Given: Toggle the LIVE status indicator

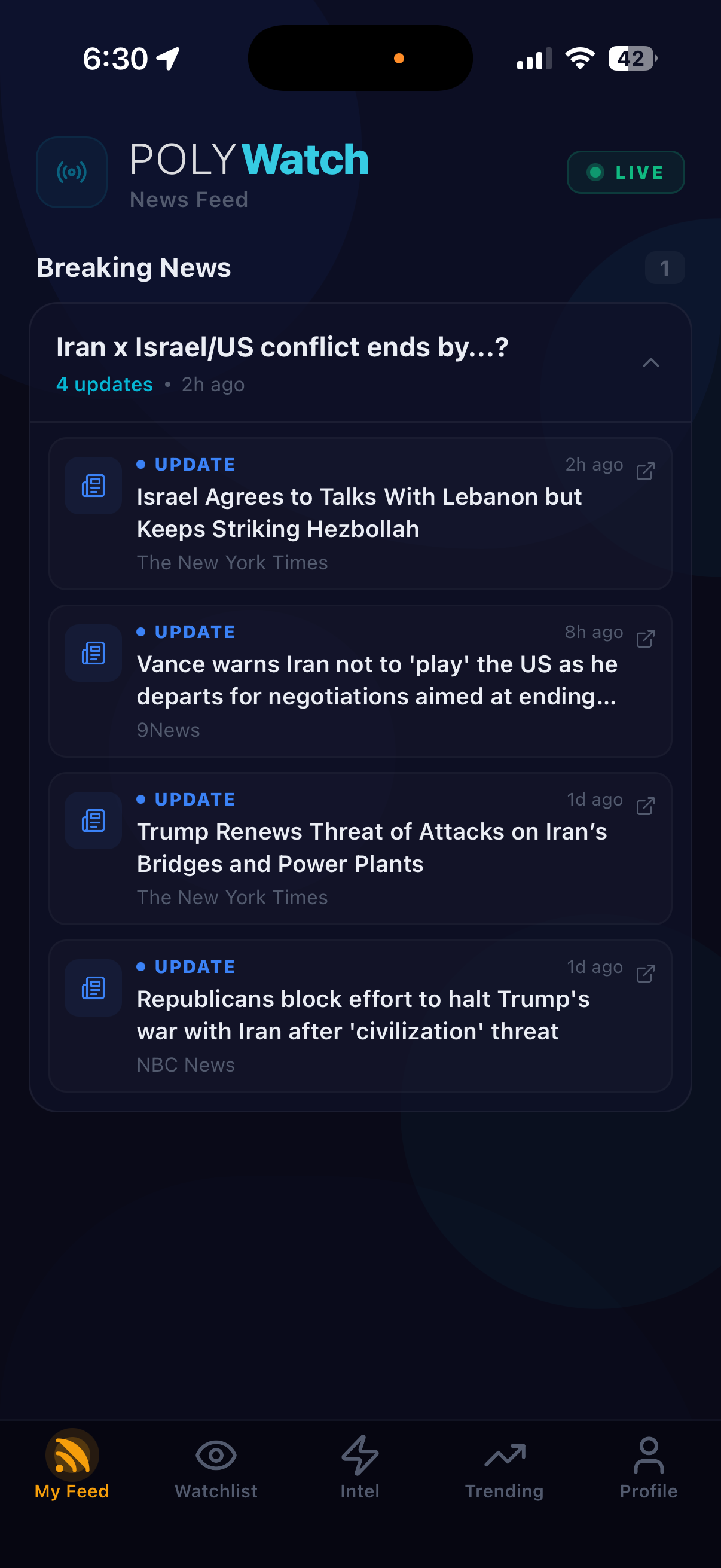Looking at the screenshot, I should tap(625, 172).
